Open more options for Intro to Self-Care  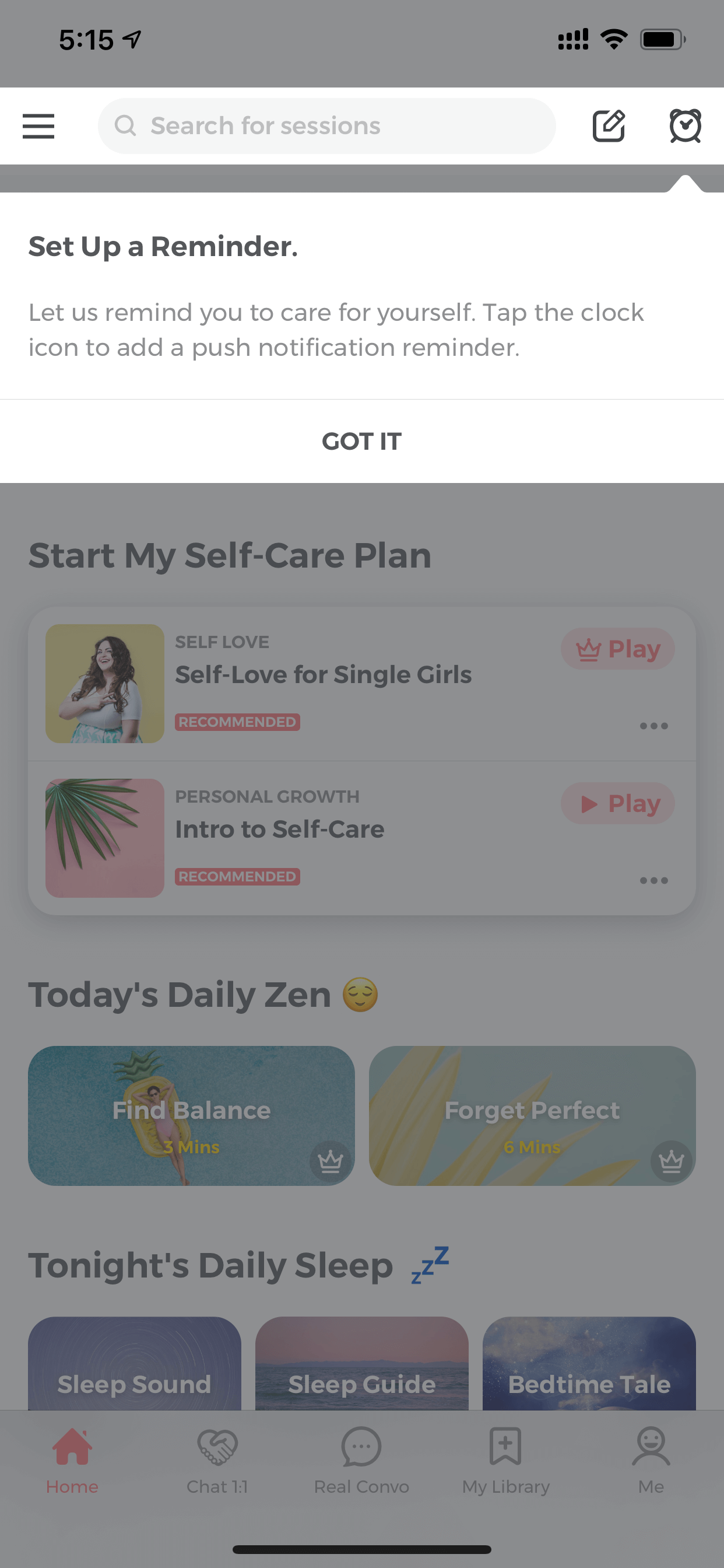(x=653, y=881)
